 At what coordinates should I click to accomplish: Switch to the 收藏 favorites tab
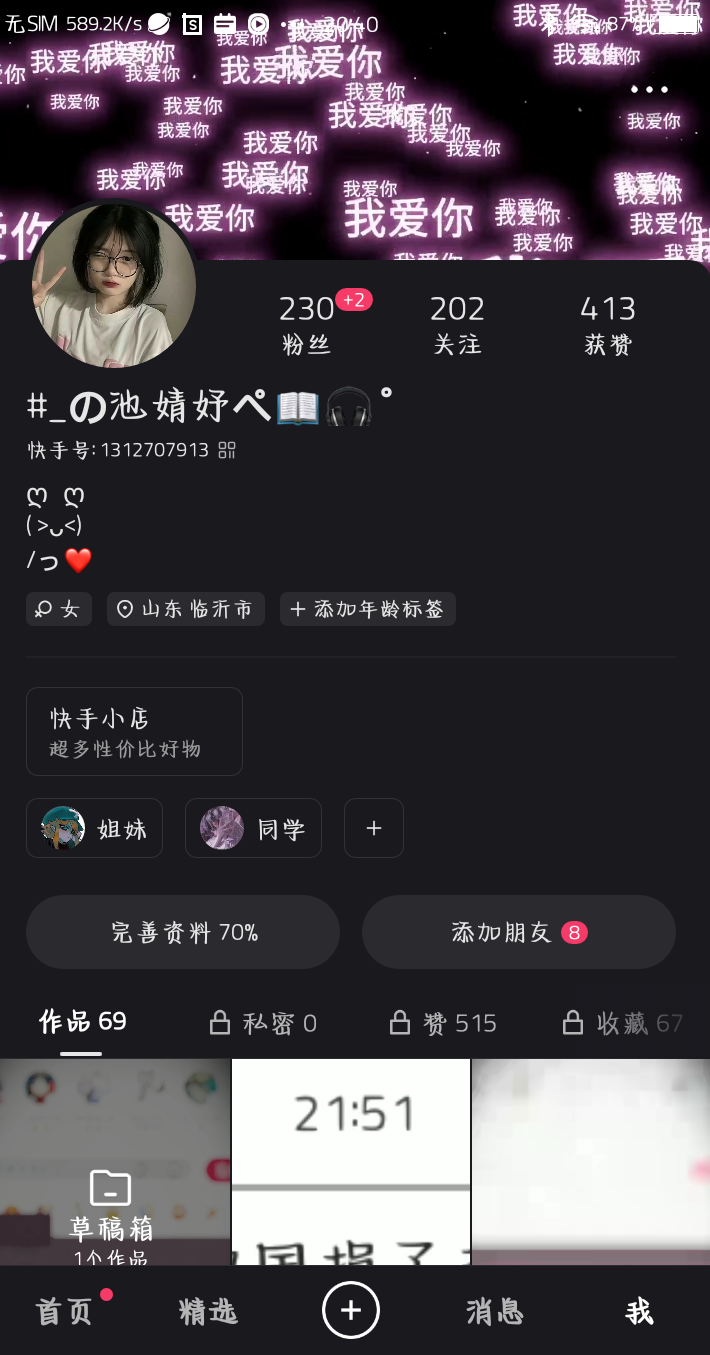click(624, 1023)
